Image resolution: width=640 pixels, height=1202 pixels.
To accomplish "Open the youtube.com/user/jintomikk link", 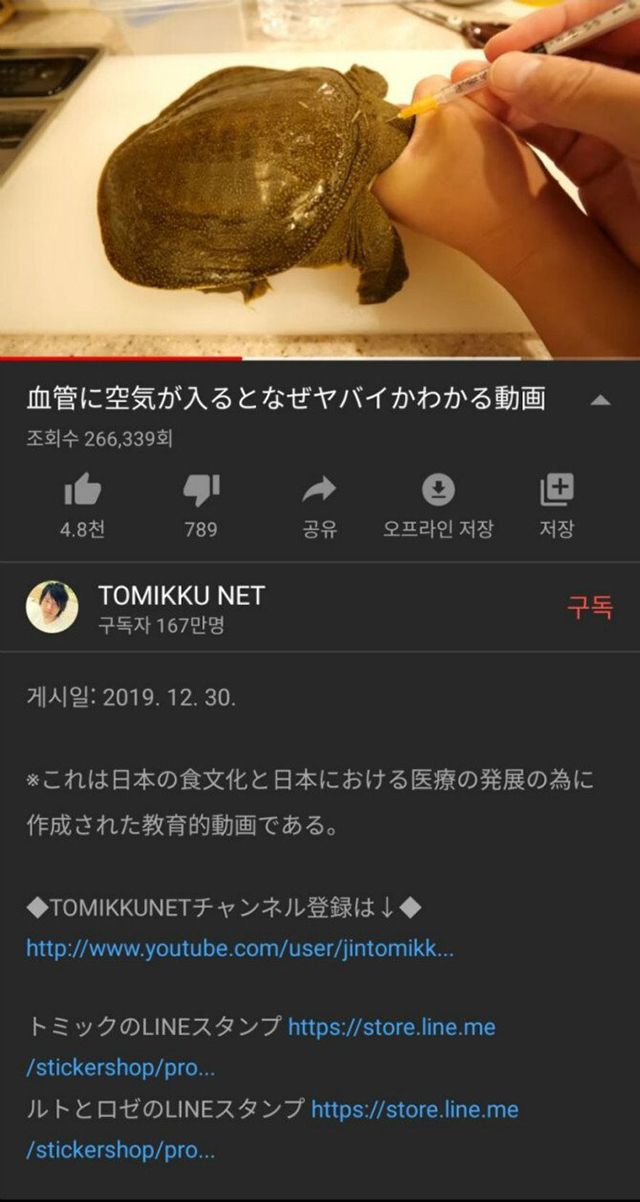I will (240, 949).
